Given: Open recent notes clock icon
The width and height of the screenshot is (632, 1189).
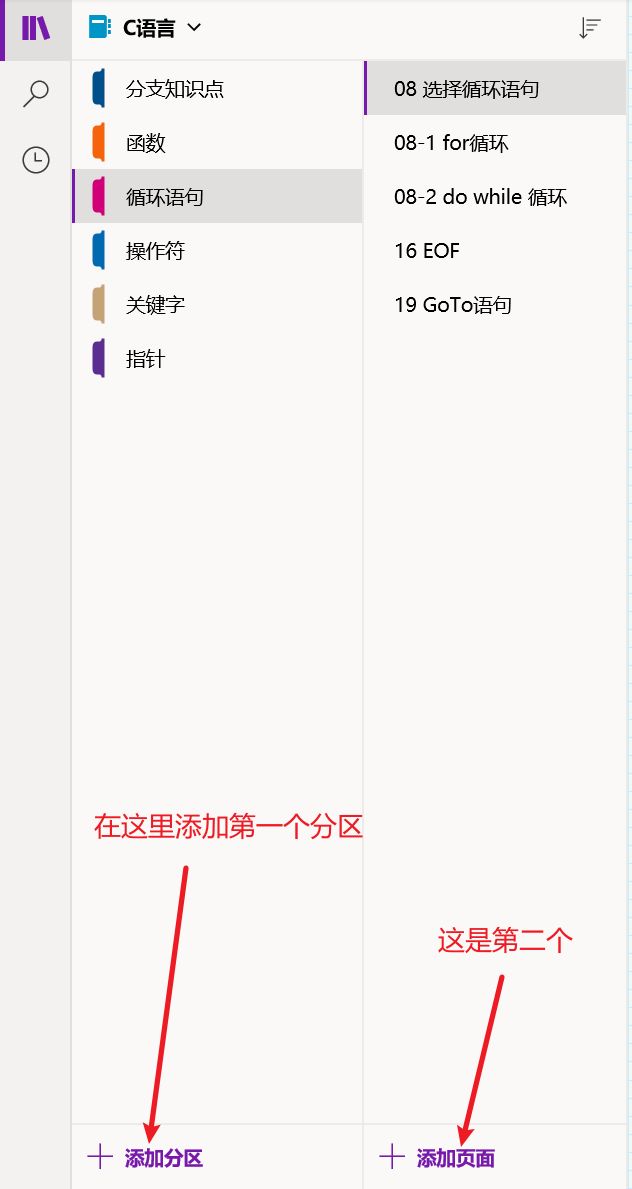Looking at the screenshot, I should pyautogui.click(x=36, y=160).
